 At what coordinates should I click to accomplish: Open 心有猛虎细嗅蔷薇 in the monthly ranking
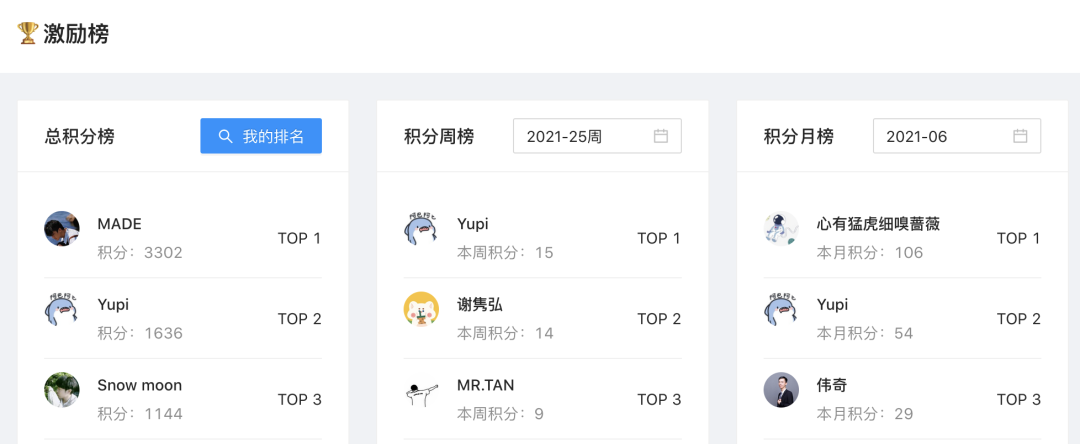pos(878,224)
